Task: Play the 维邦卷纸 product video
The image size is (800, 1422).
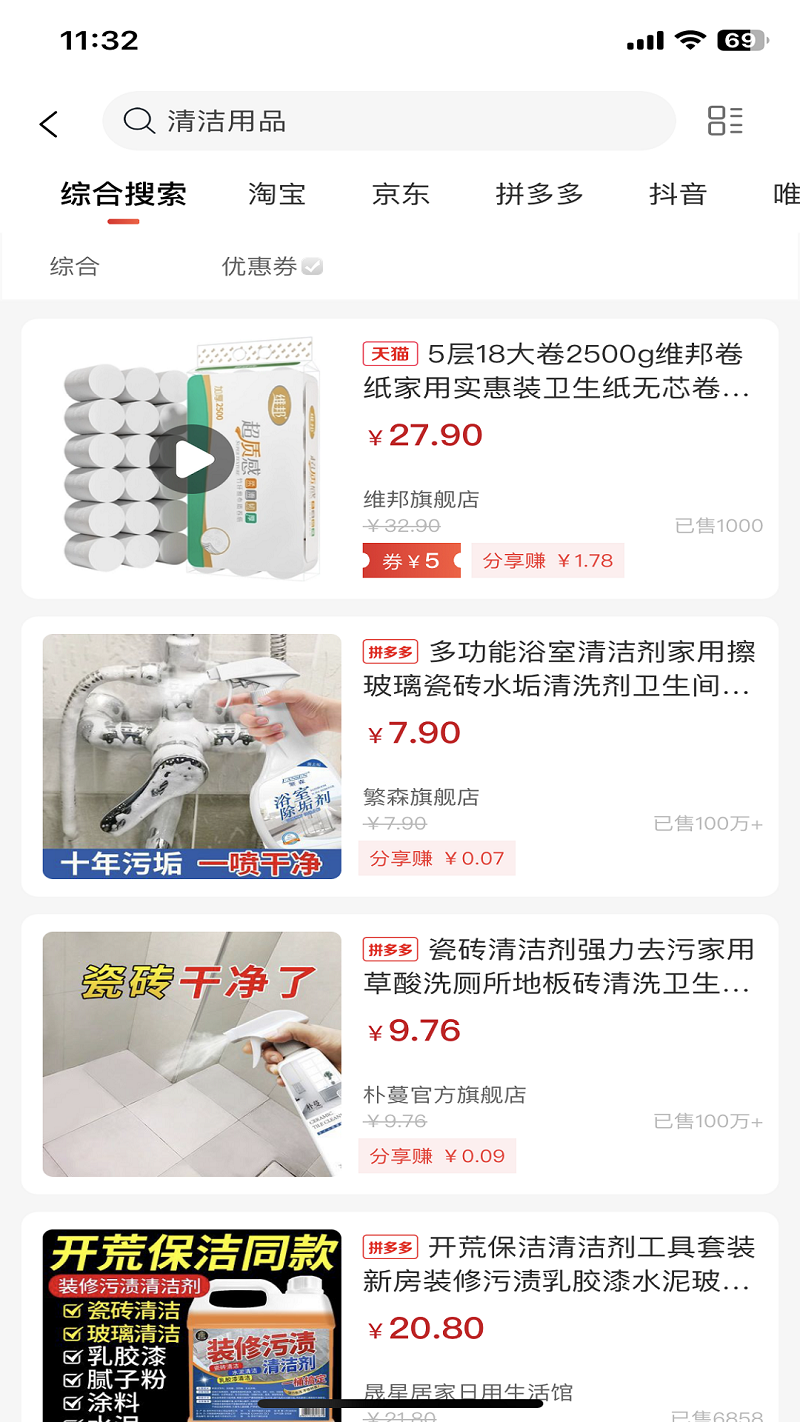Action: coord(192,459)
